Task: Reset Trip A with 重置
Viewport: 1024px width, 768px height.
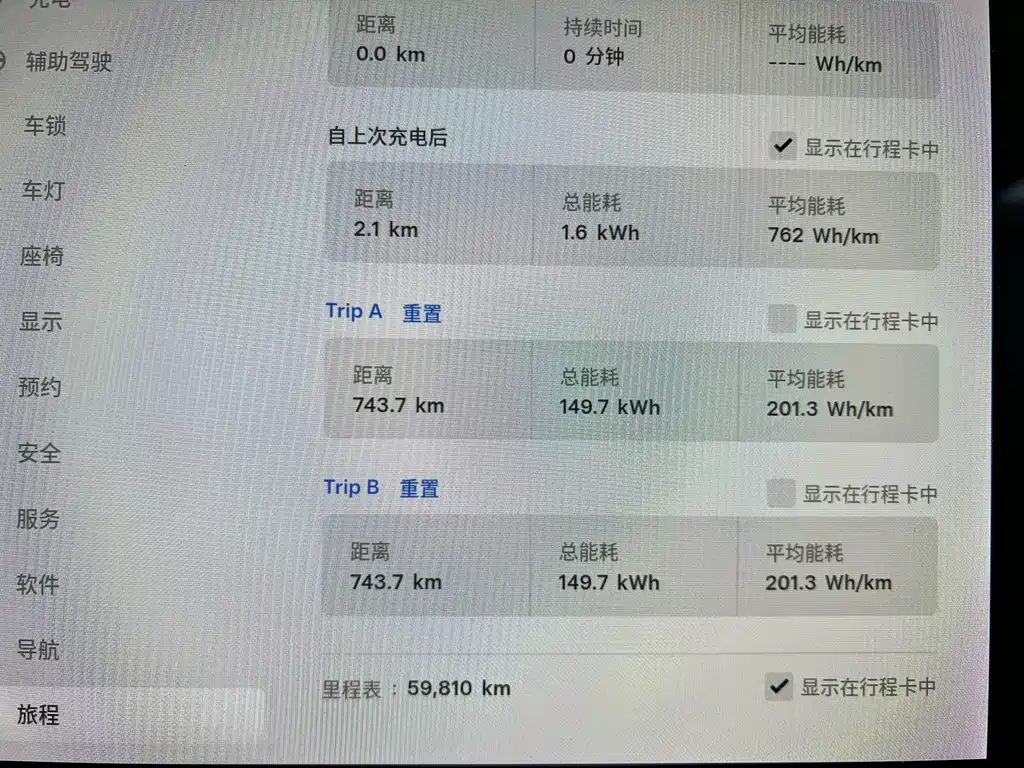Action: [x=422, y=313]
